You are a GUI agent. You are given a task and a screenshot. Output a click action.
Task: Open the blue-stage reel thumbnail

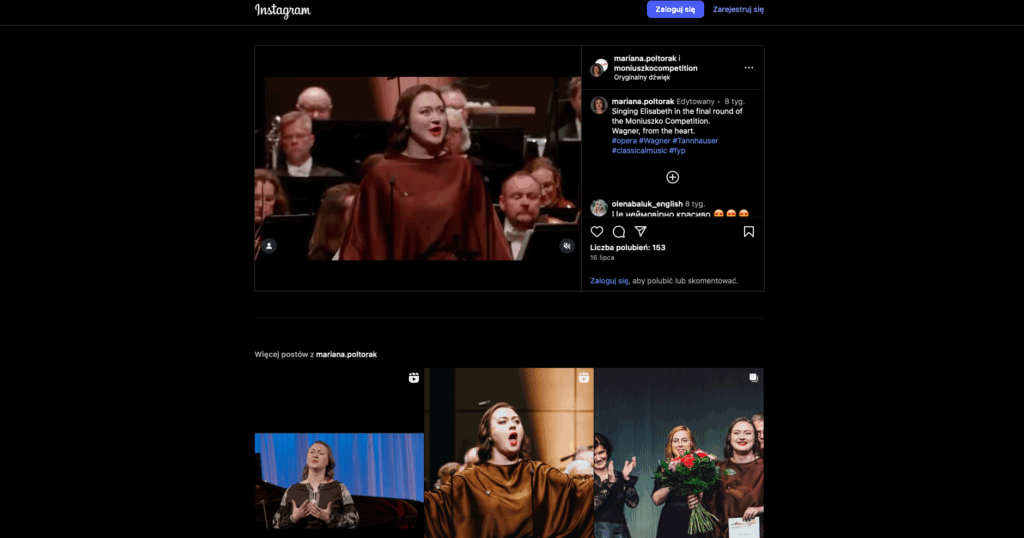(339, 480)
